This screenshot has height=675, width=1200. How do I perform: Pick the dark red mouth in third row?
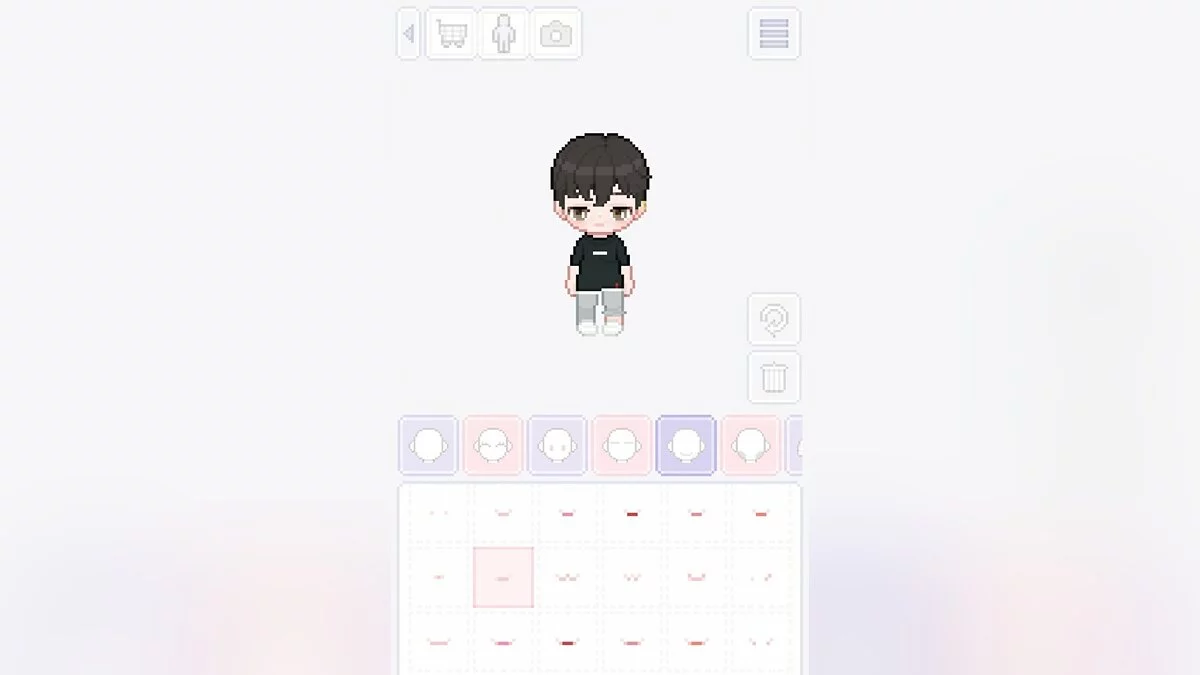567,642
